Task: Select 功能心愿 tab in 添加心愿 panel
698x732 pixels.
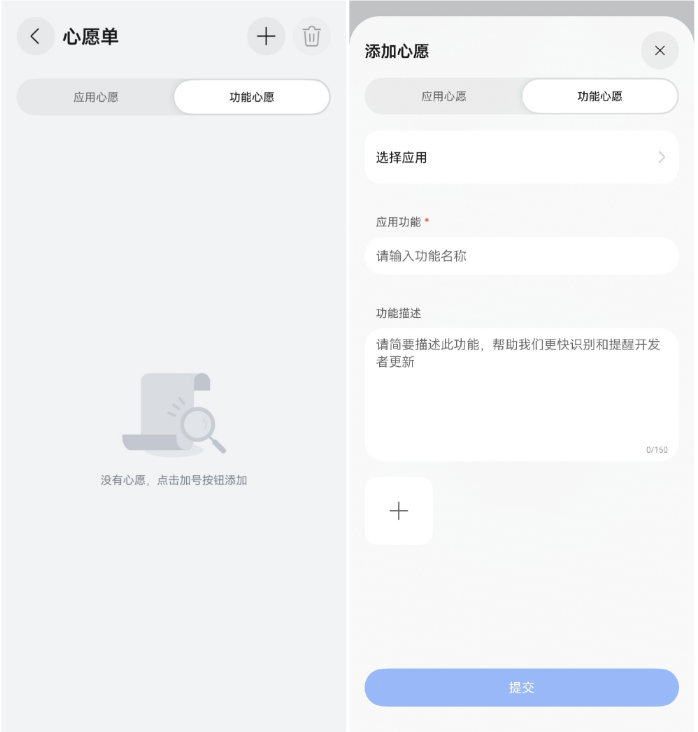Action: 599,96
